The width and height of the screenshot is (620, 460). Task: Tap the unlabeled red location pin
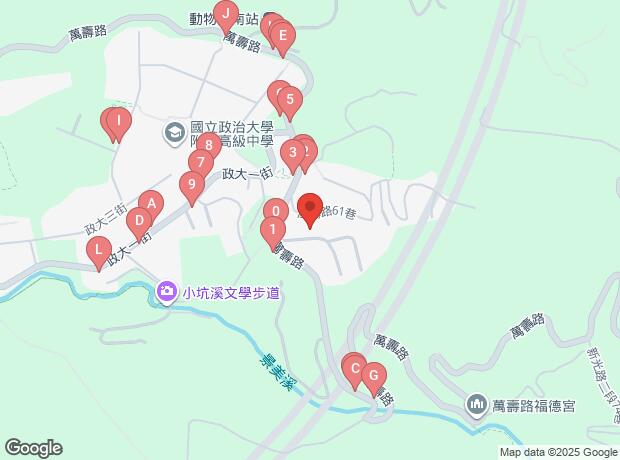coord(310,210)
